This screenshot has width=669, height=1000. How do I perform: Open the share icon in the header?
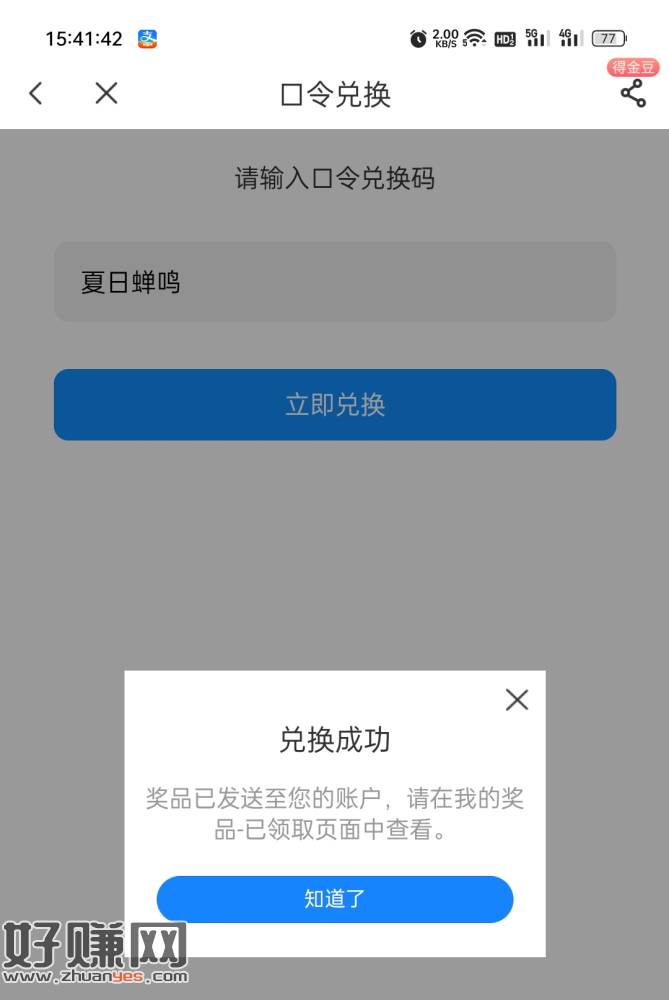632,94
